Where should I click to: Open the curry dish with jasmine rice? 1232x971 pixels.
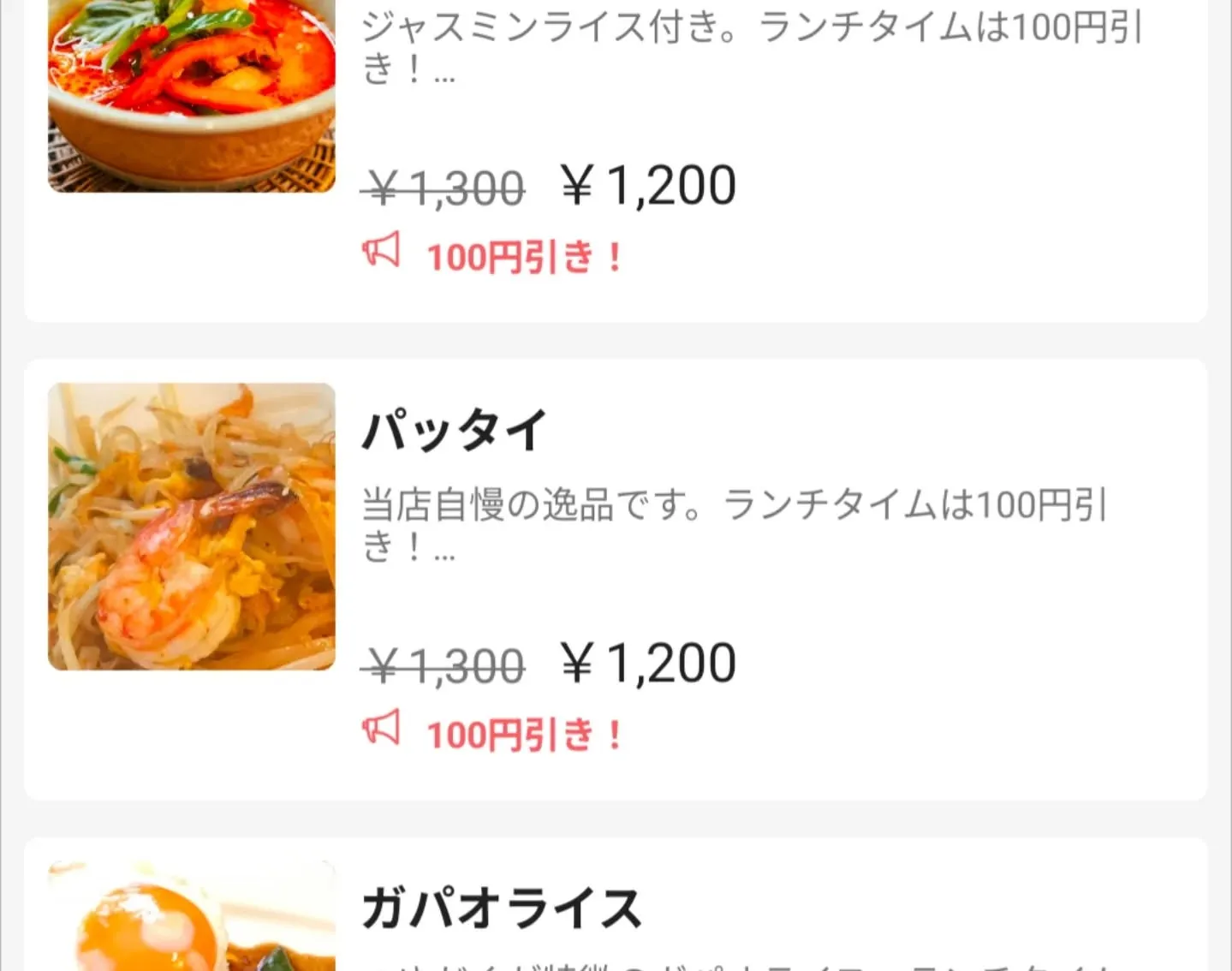[615, 154]
